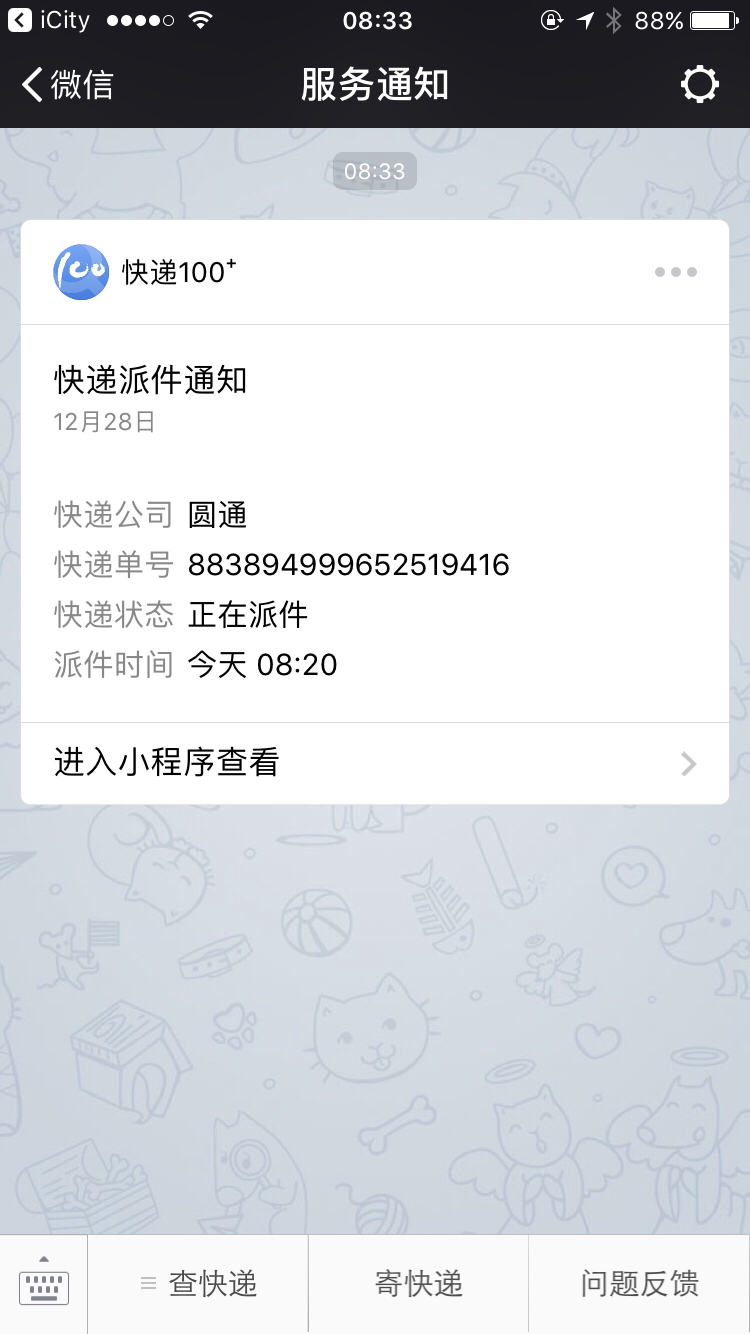Screen dimensions: 750x1334
Task: Open the three-dot menu on 快递100 card
Action: [x=676, y=272]
